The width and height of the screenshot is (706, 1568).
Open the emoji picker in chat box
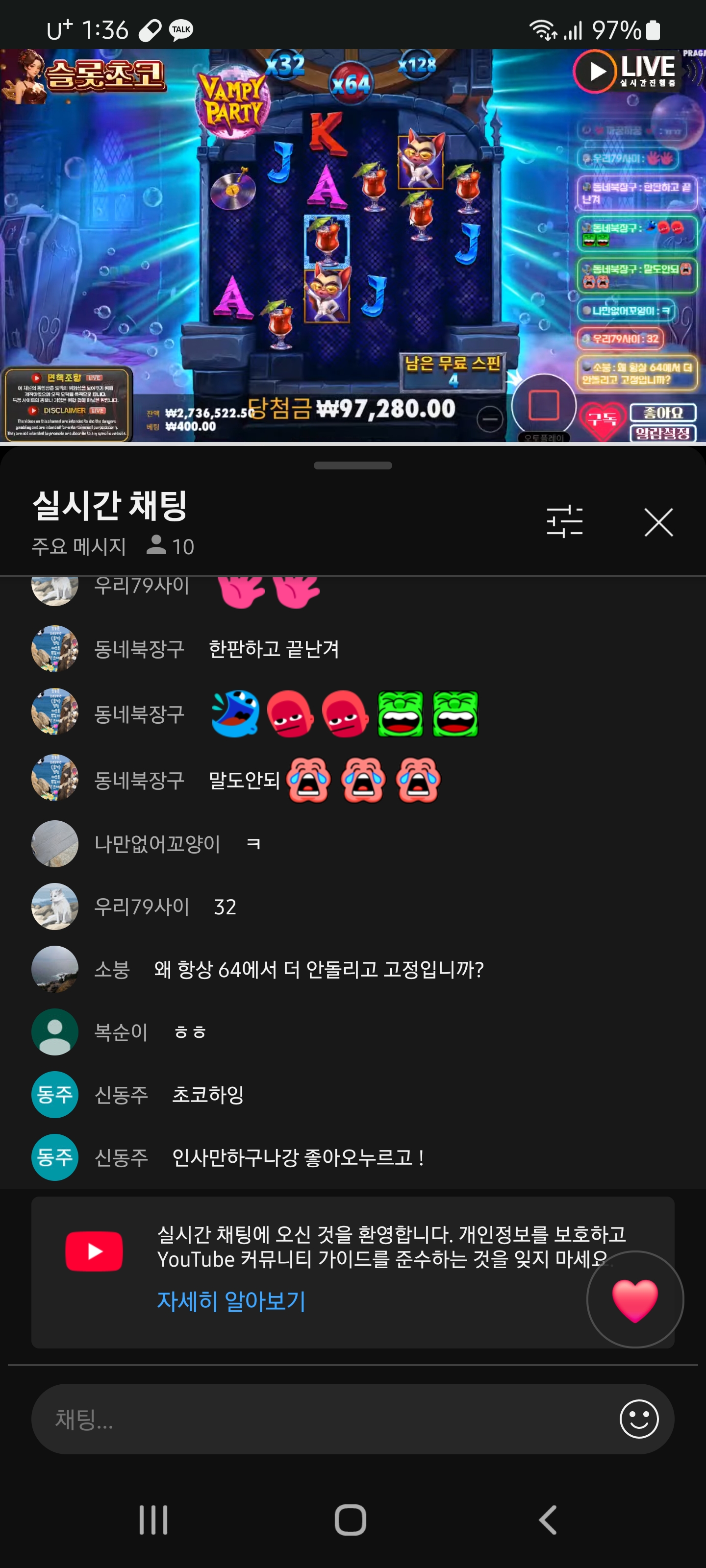[x=638, y=1419]
